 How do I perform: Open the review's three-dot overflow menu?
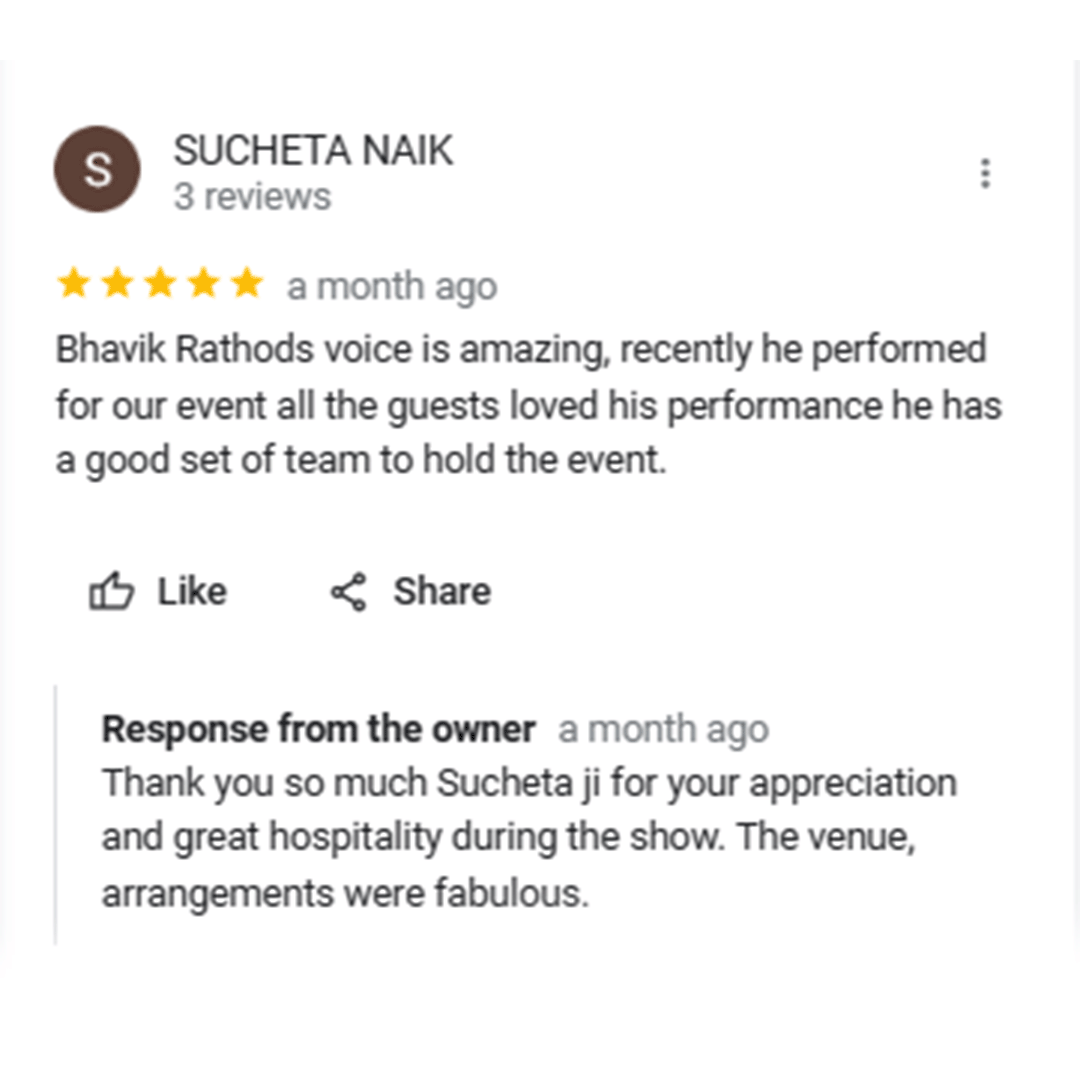(985, 174)
